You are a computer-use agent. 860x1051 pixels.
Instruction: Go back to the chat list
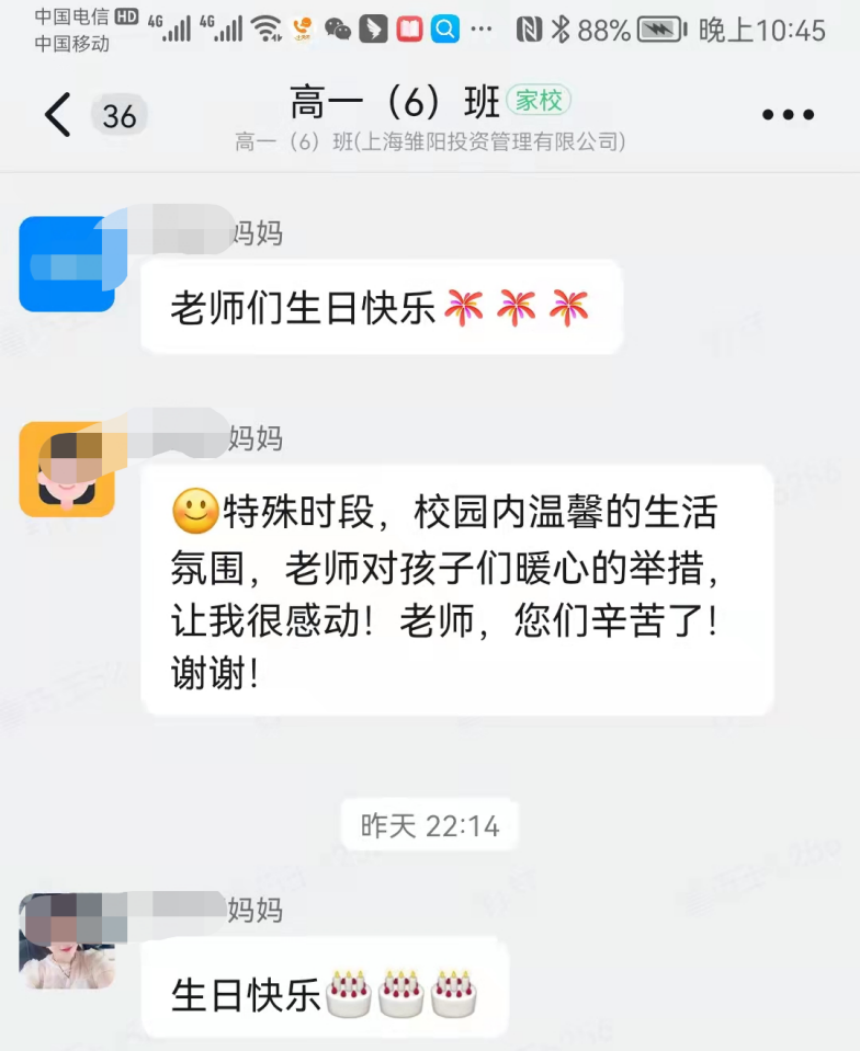[58, 116]
